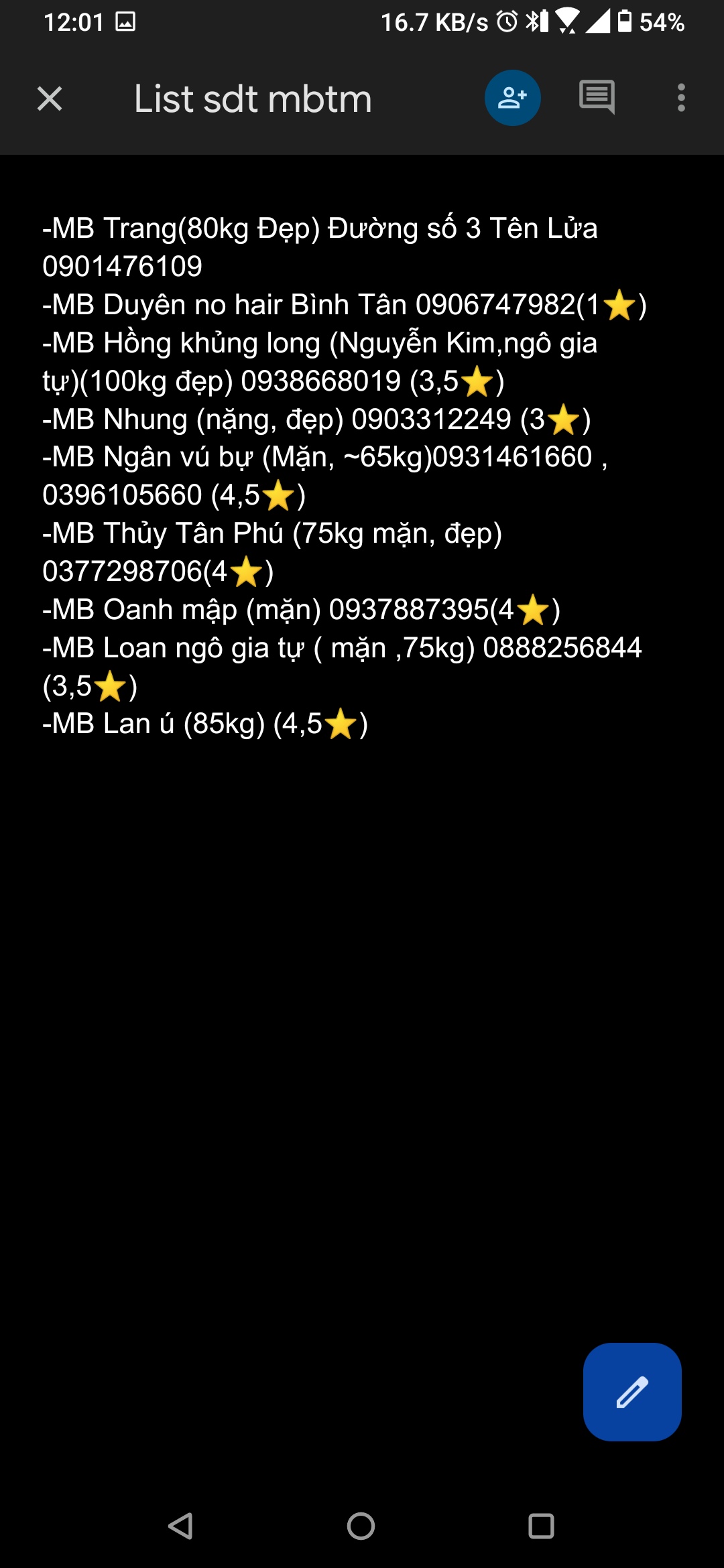The height and width of the screenshot is (1568, 724).
Task: Tap the pencil edit button
Action: (x=632, y=1392)
